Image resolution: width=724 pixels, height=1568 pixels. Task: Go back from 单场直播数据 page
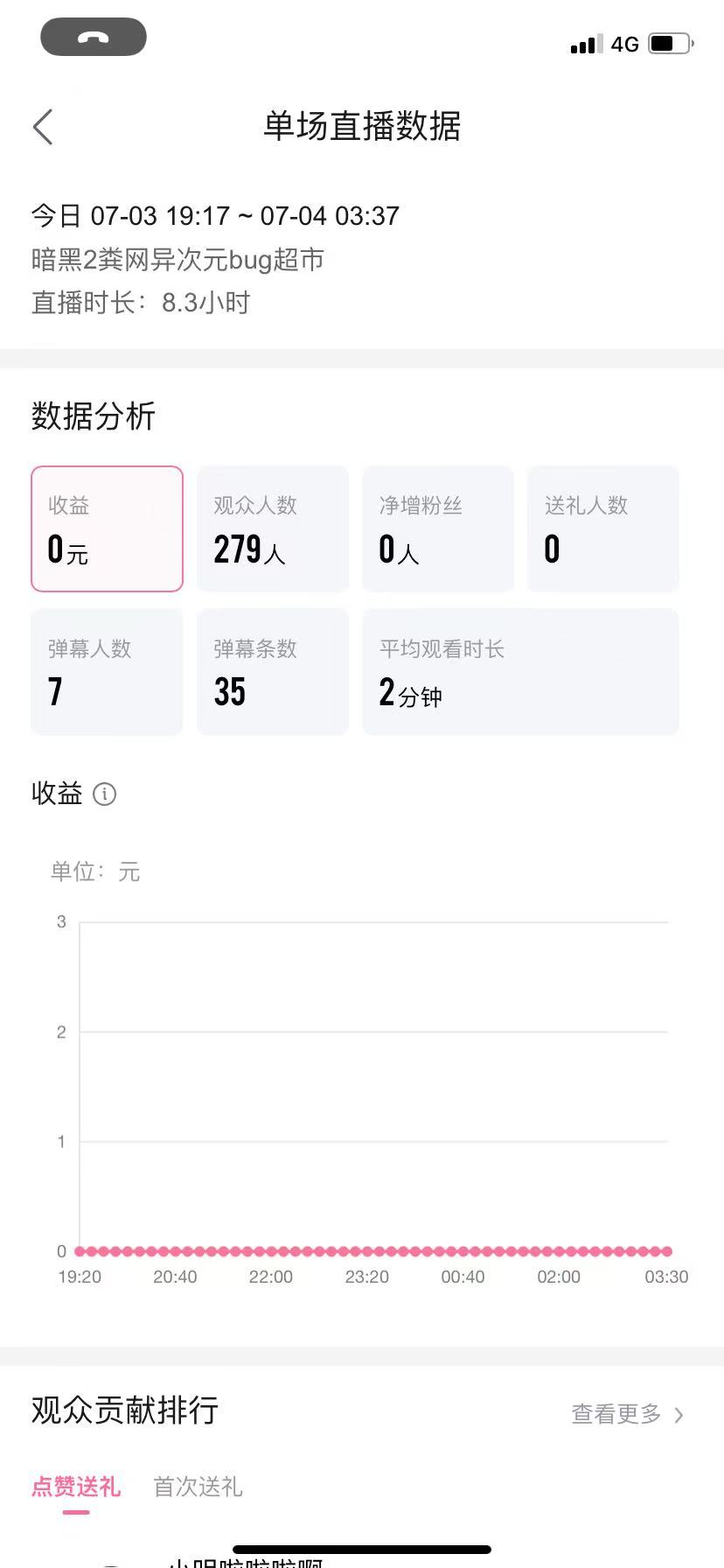tap(43, 127)
